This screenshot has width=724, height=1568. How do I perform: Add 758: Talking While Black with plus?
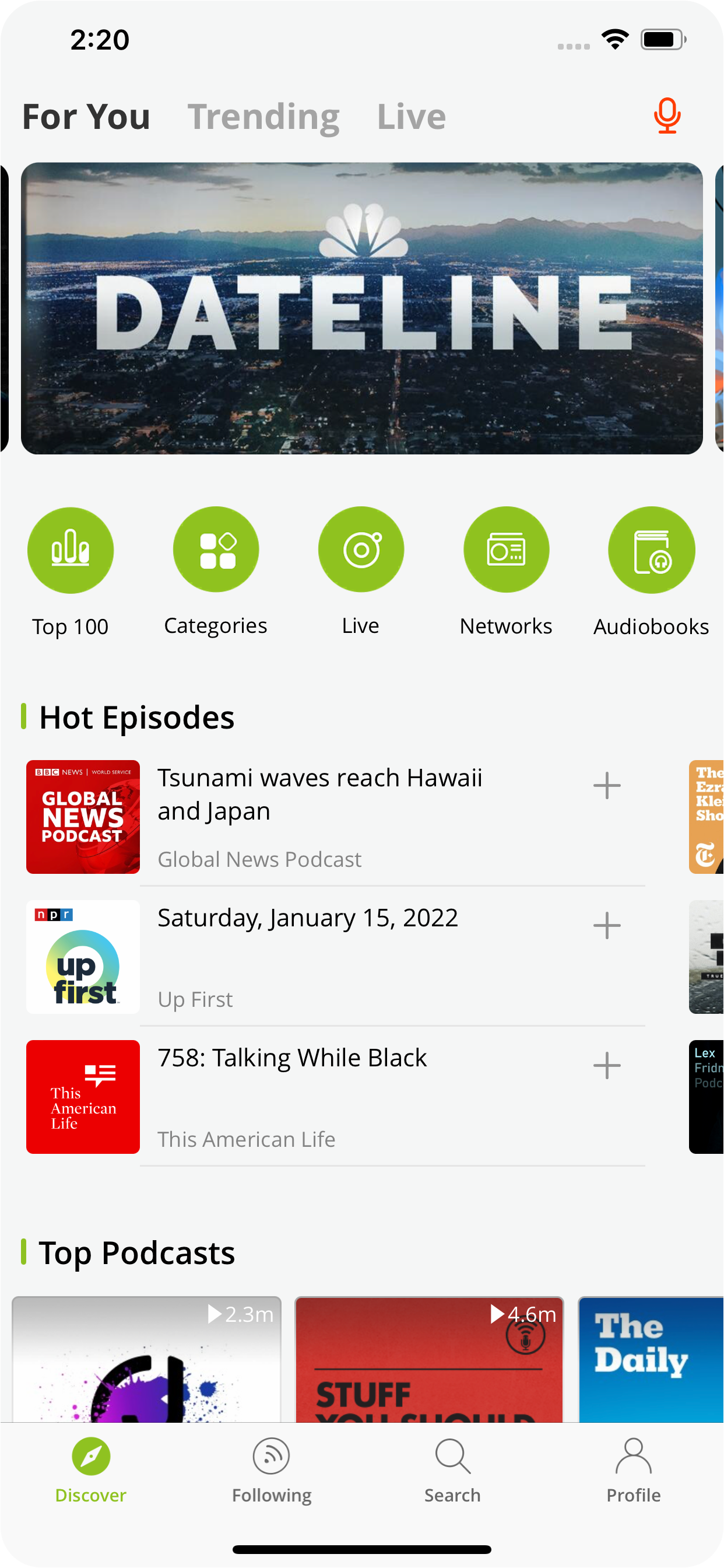(x=606, y=1066)
